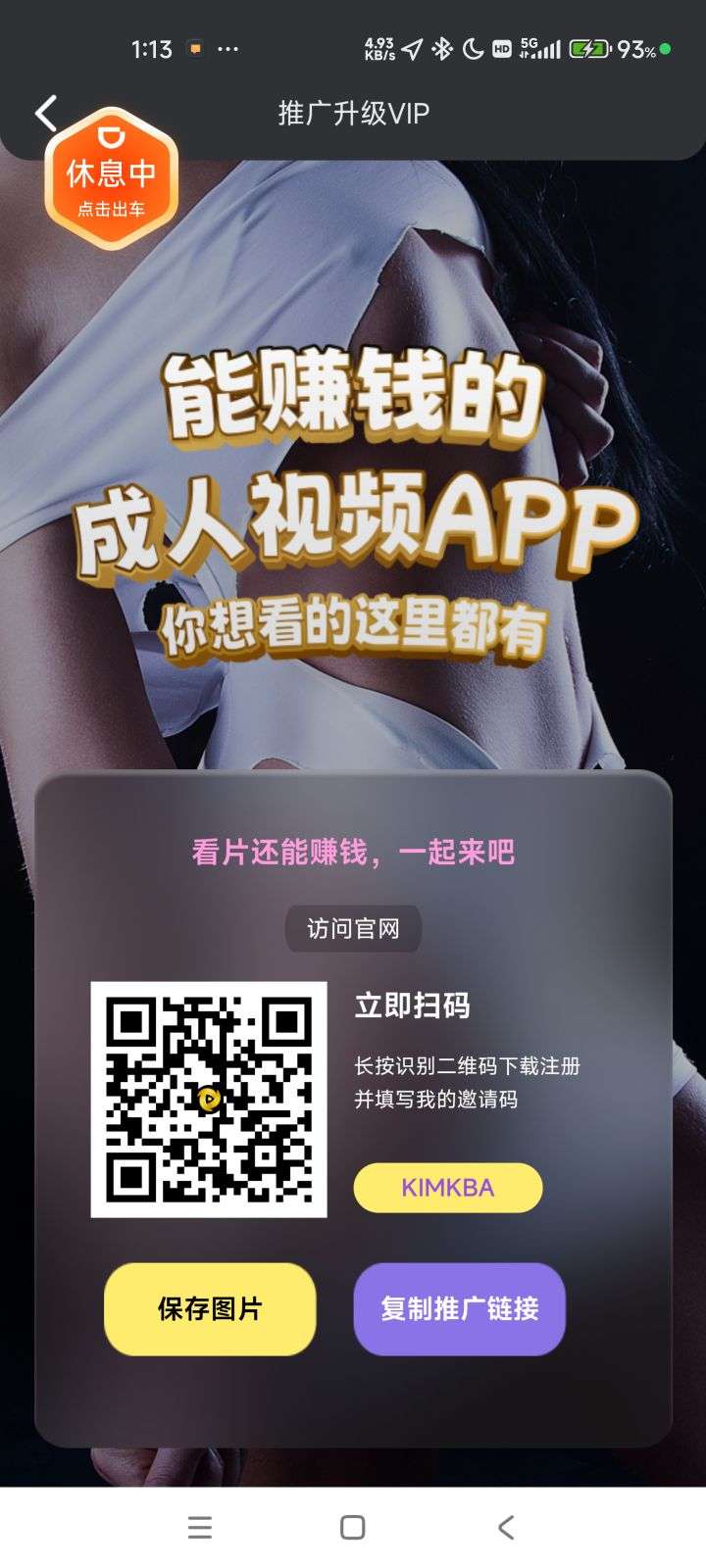The image size is (706, 1568).
Task: Tap the KIMKBA invite code chip
Action: point(447,1188)
